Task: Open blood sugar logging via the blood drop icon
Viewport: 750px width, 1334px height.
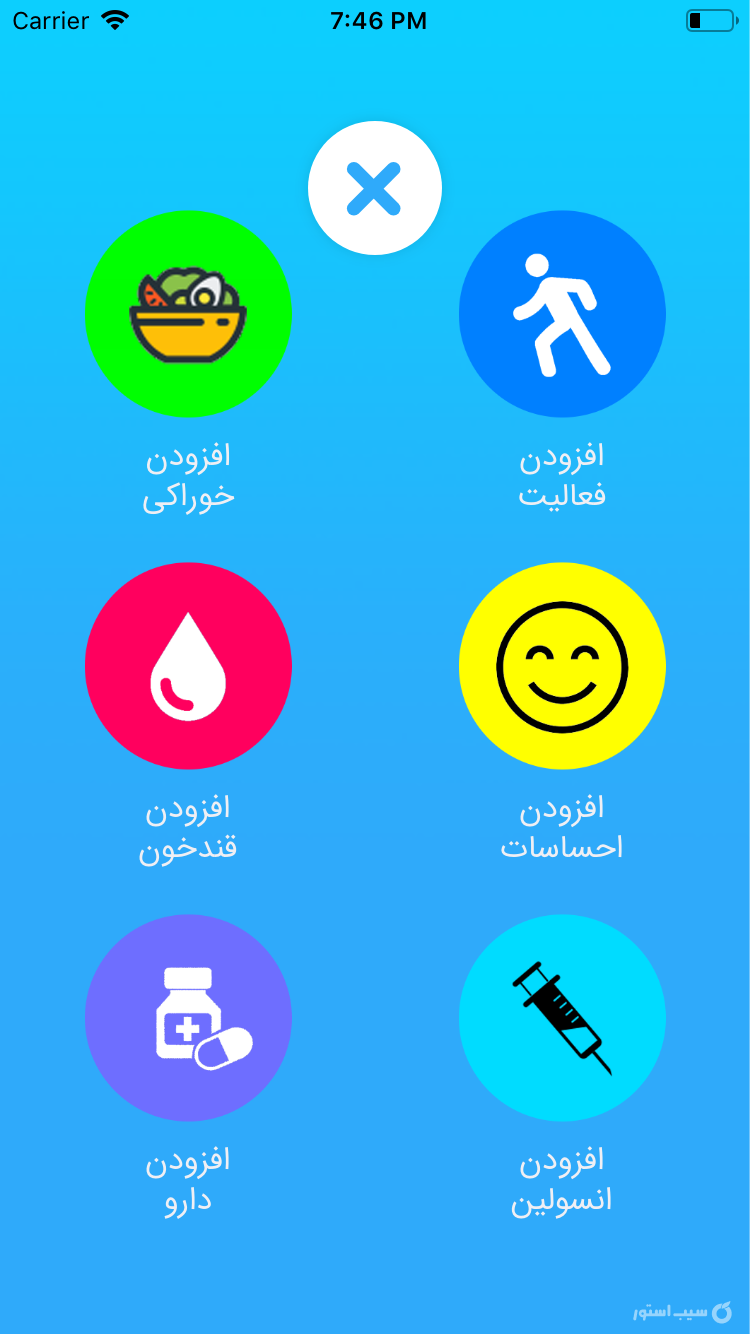Action: tap(188, 665)
